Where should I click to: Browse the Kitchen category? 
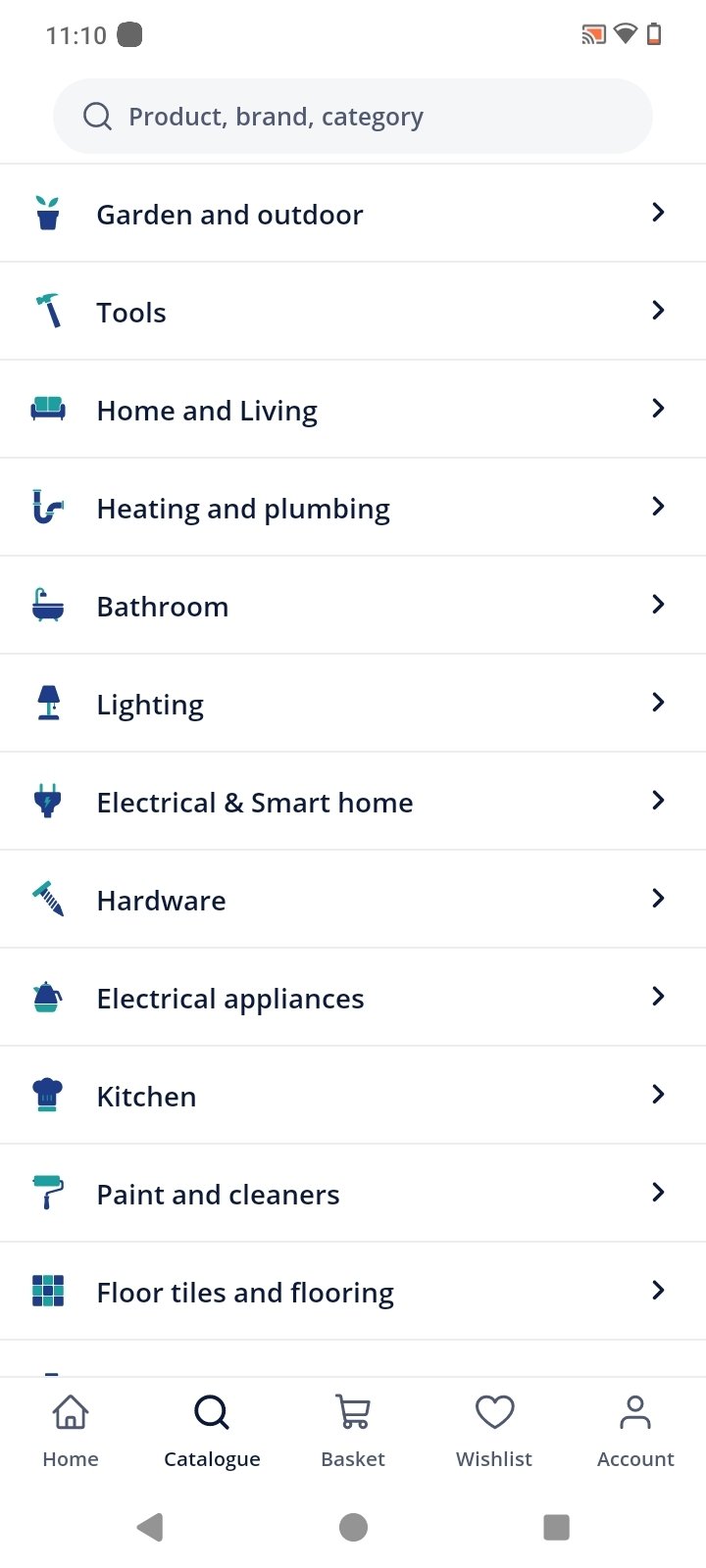click(x=353, y=1096)
